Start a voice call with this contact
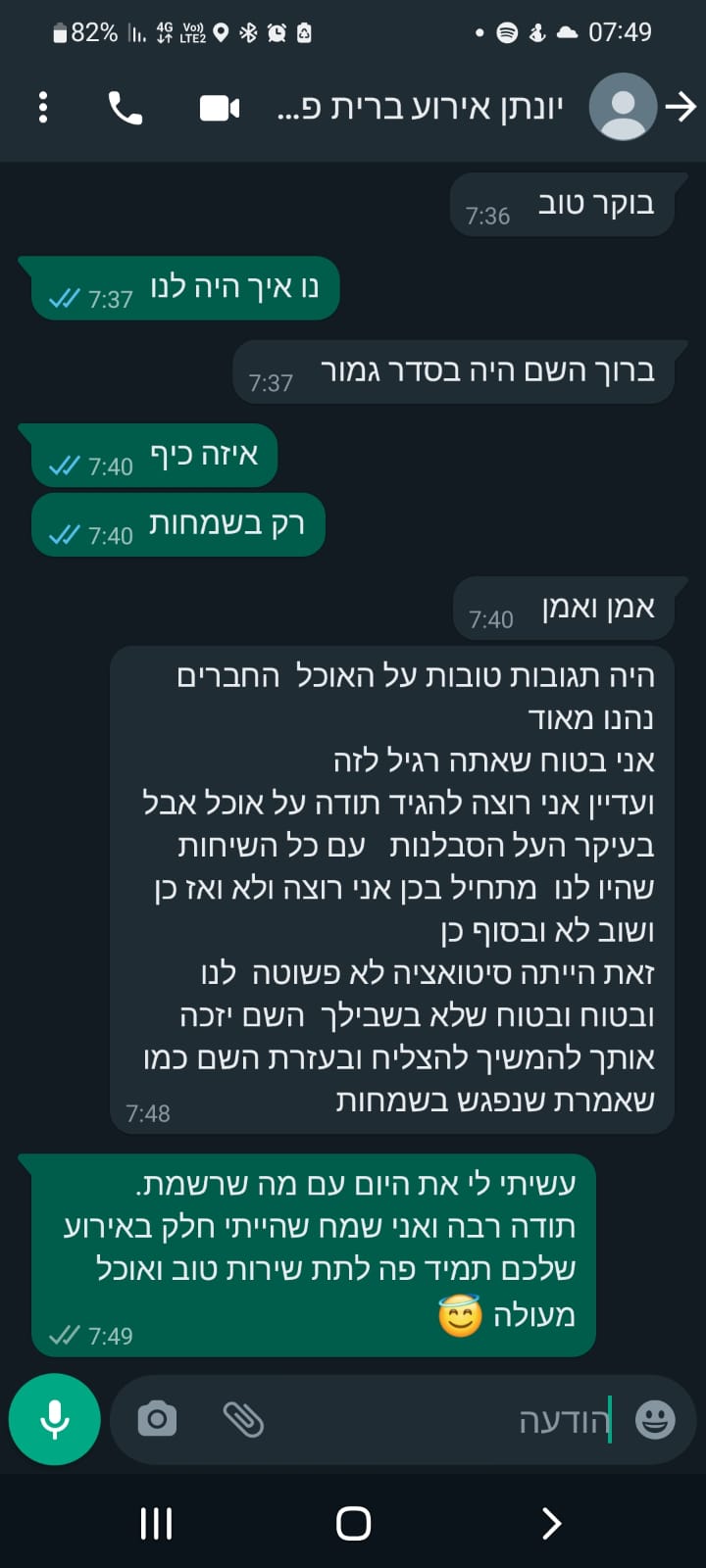This screenshot has width=706, height=1568. (x=125, y=108)
